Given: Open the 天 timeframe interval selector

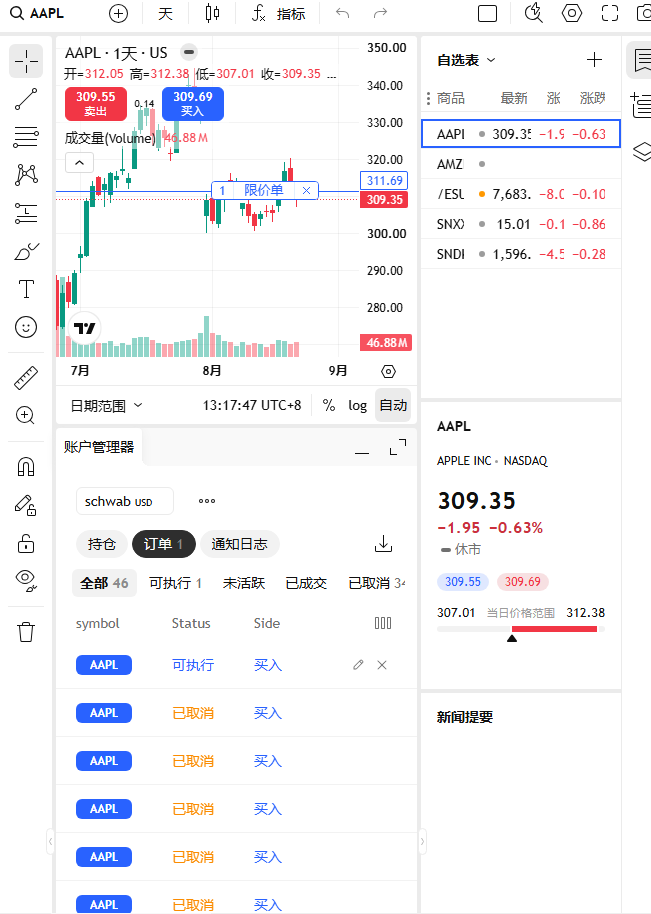Looking at the screenshot, I should (166, 13).
